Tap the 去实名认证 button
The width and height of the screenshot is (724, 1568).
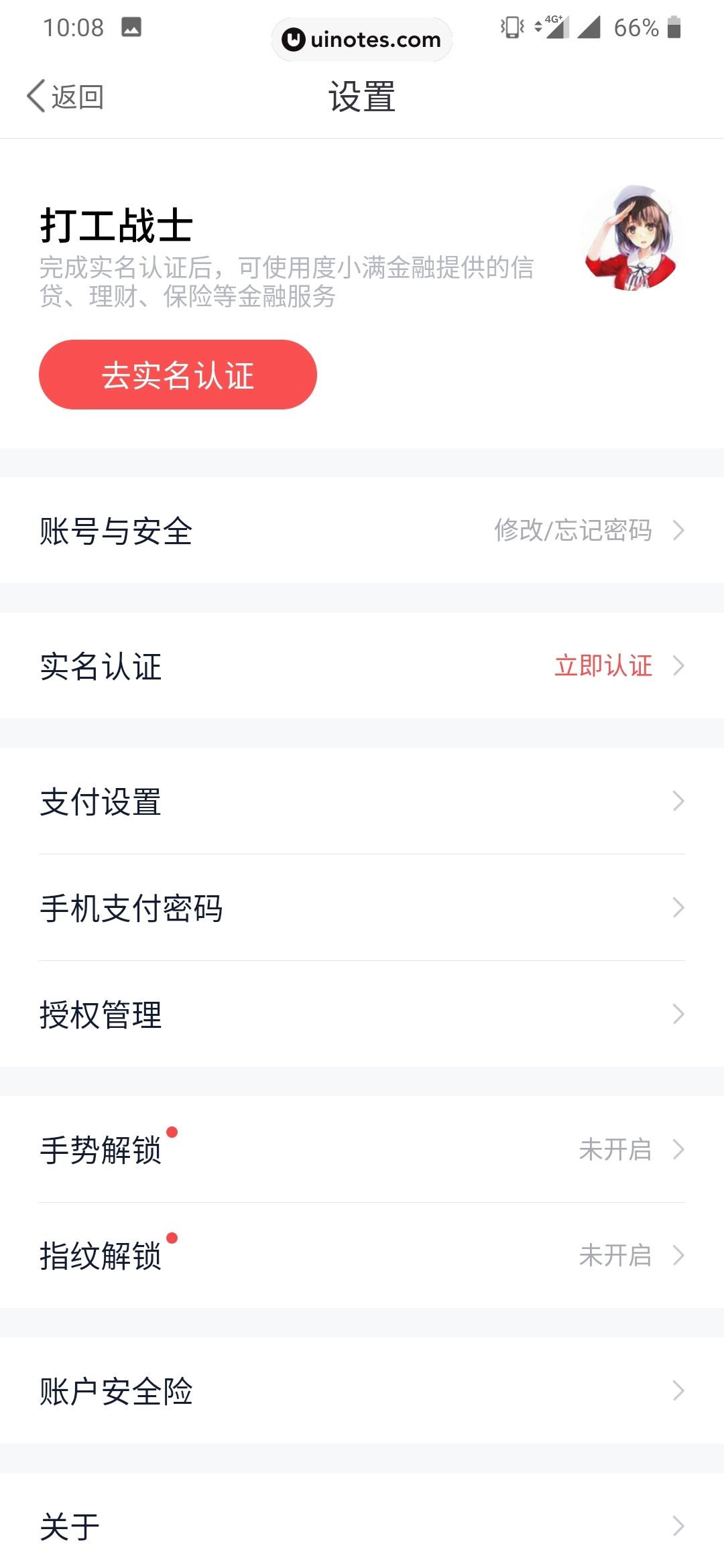[178, 375]
